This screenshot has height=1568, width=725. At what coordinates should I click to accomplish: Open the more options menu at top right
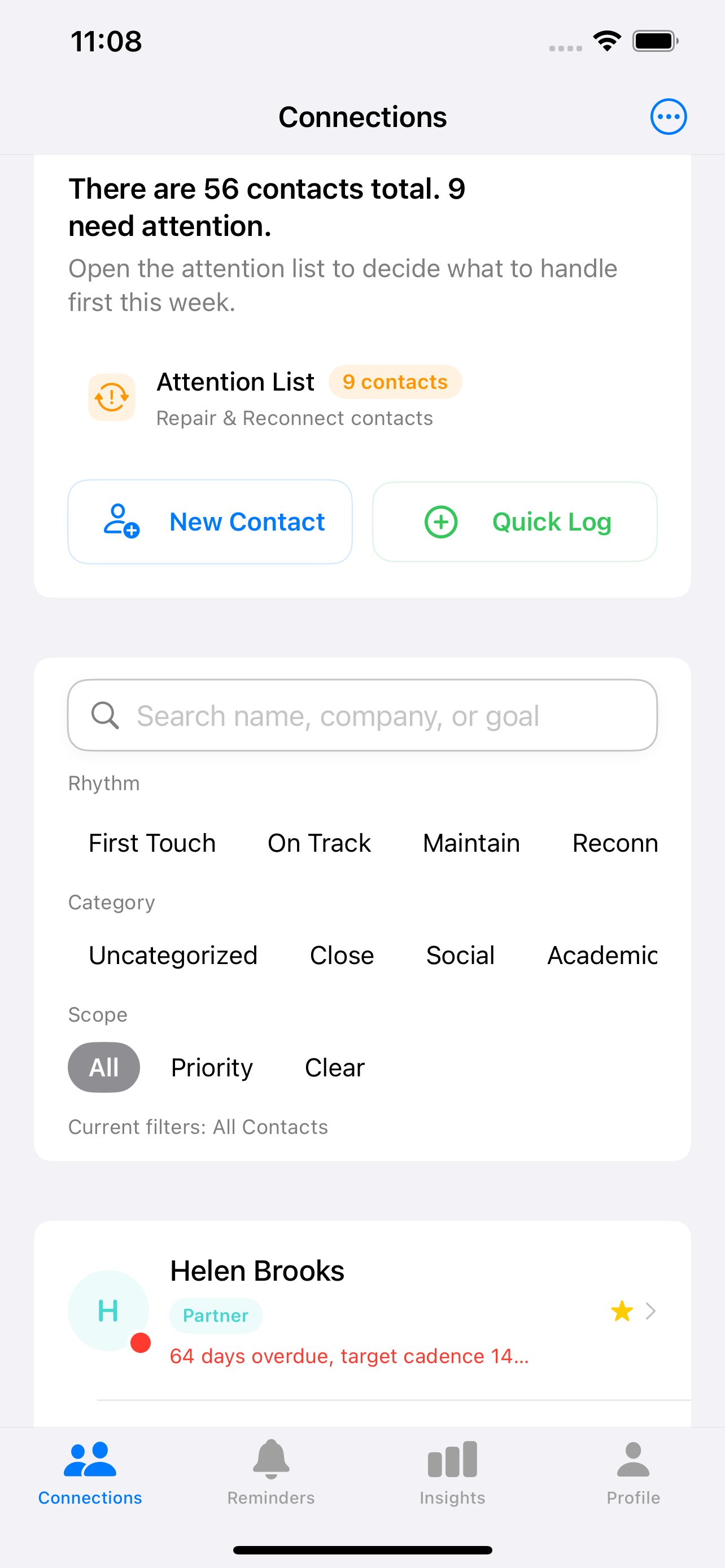pyautogui.click(x=668, y=116)
